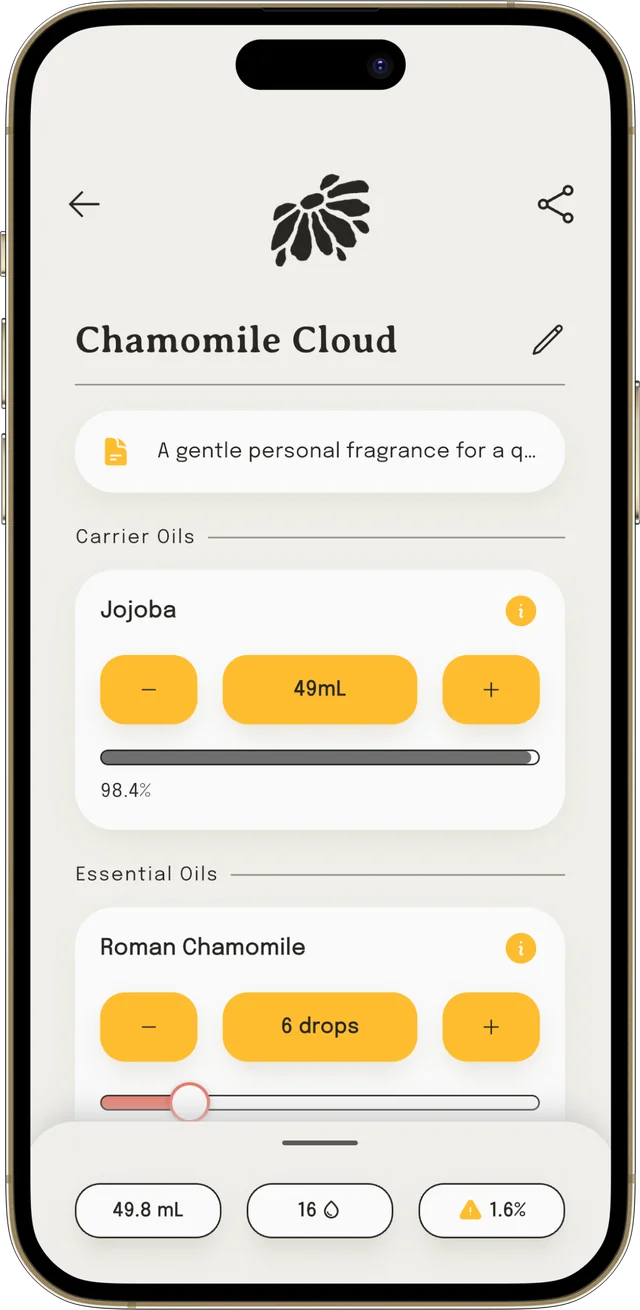640x1310 pixels.
Task: Tap the 16 drops total pill
Action: point(320,1210)
